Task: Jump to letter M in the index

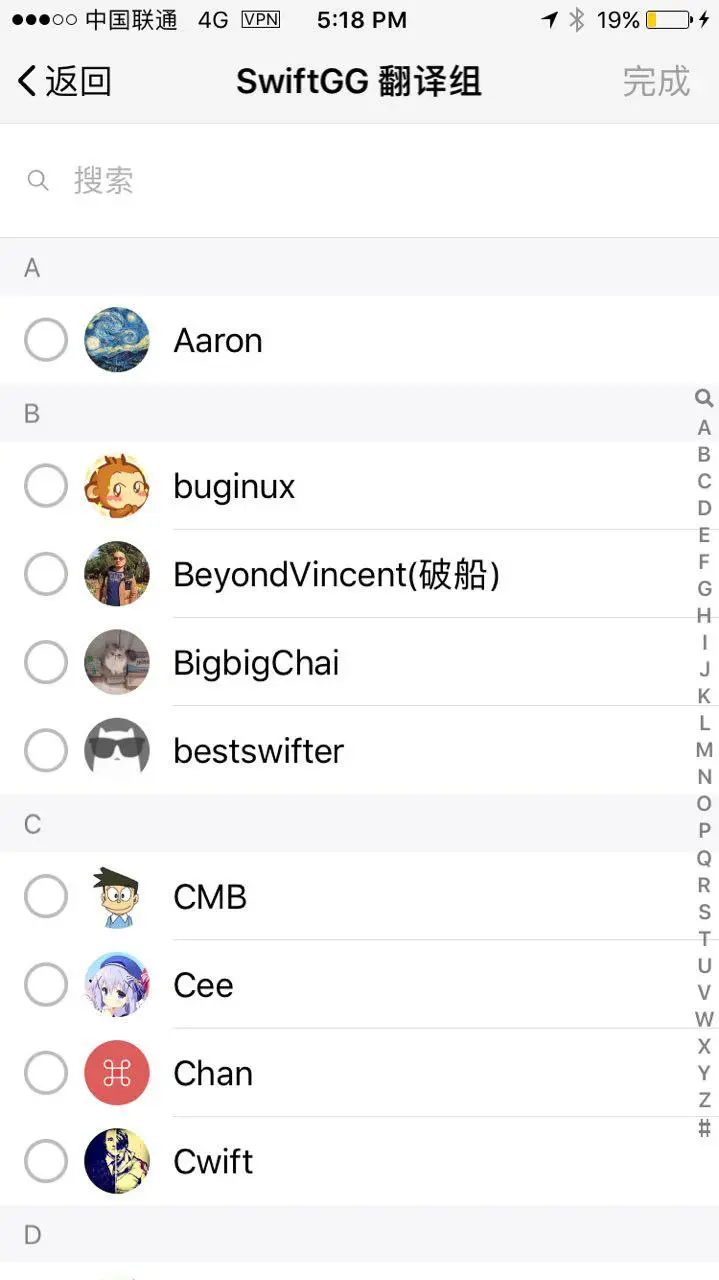Action: coord(704,750)
